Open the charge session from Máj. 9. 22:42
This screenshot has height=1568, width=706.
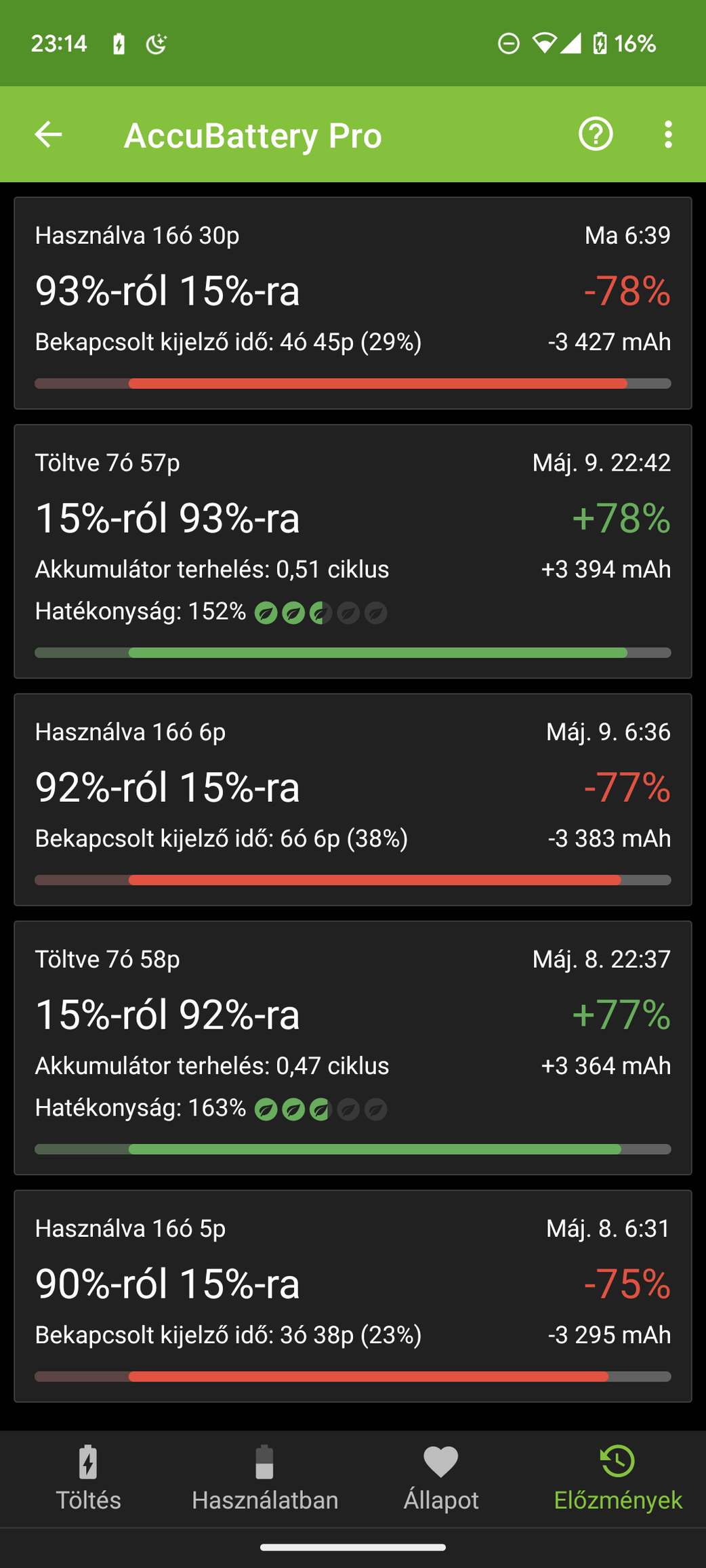pyautogui.click(x=353, y=551)
